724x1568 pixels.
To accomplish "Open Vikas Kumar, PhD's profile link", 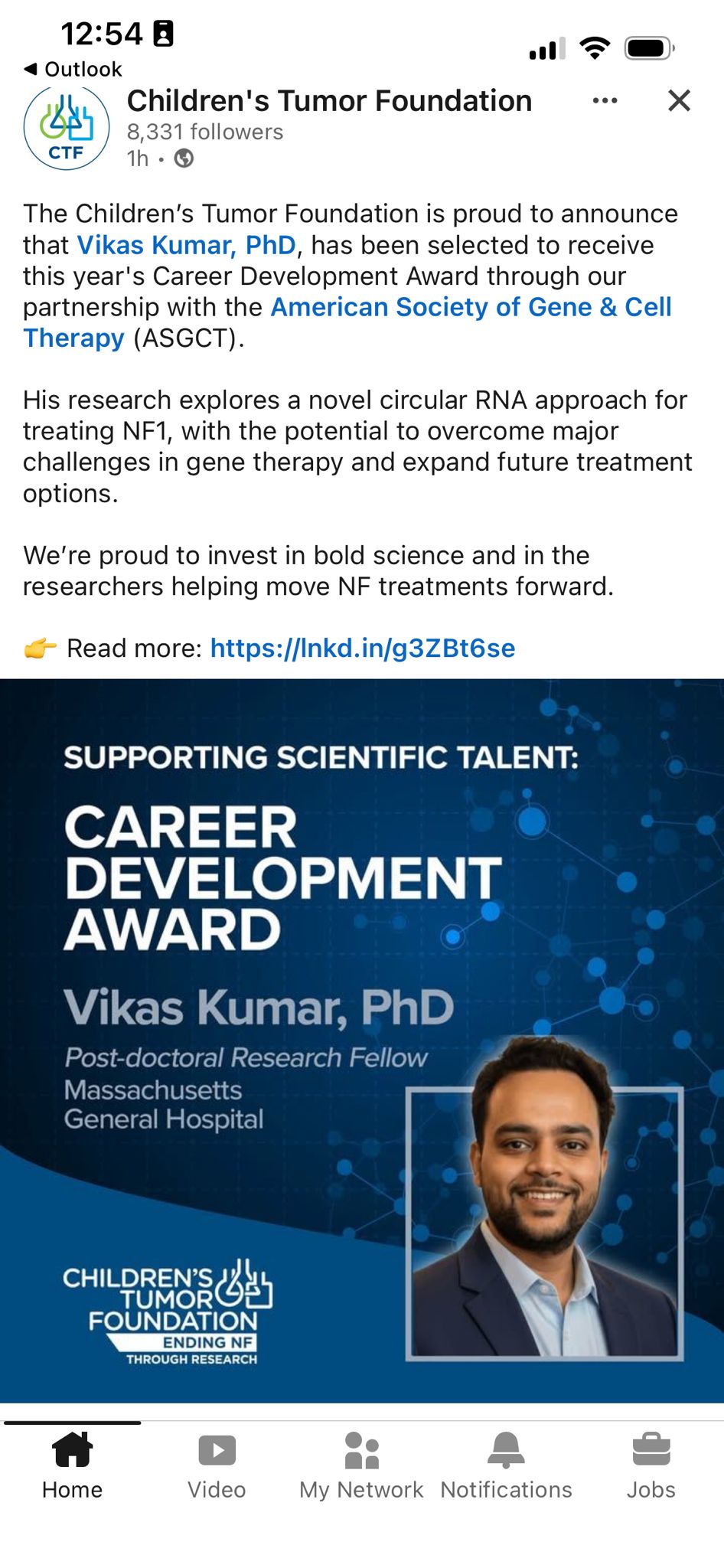I will pos(186,245).
